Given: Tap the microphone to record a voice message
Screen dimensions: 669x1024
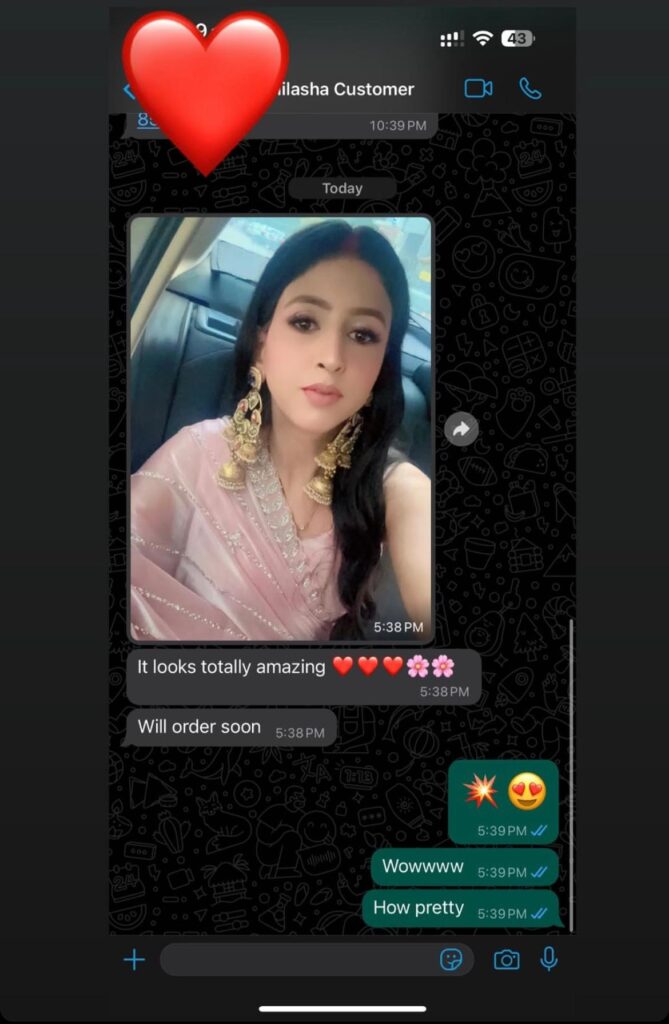Looking at the screenshot, I should (548, 960).
